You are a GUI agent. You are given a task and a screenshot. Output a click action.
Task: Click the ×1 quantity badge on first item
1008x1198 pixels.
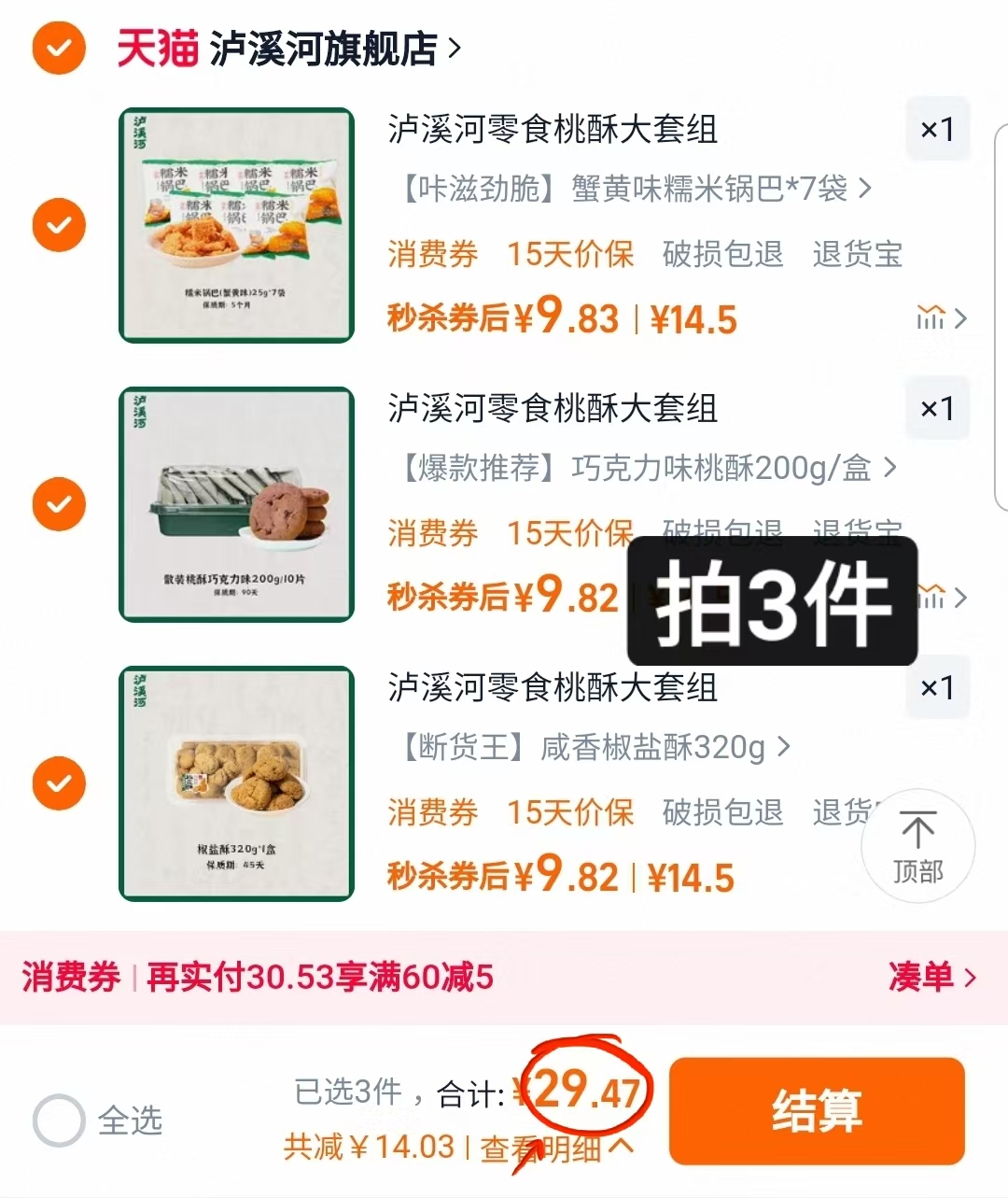(x=937, y=129)
